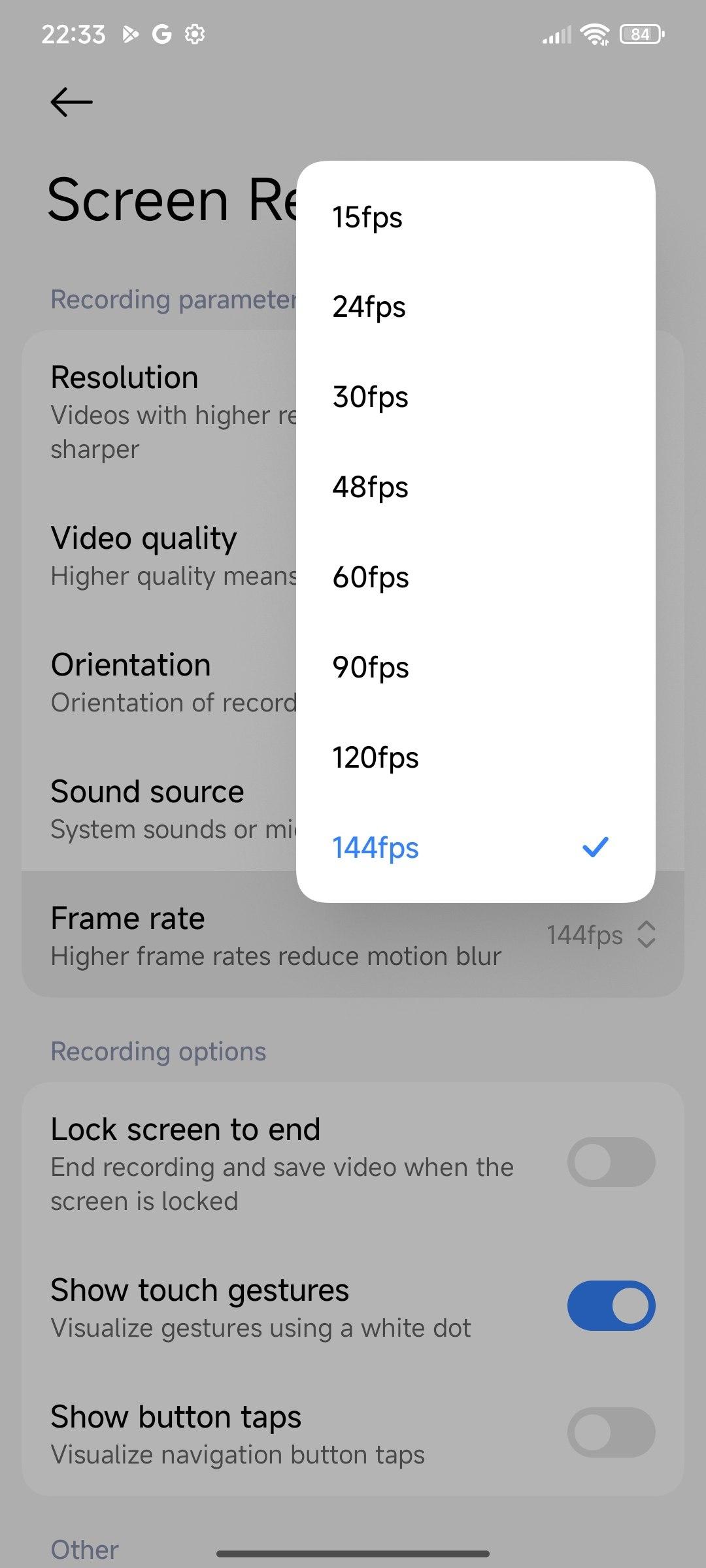Toggle Show button taps on

(611, 1433)
